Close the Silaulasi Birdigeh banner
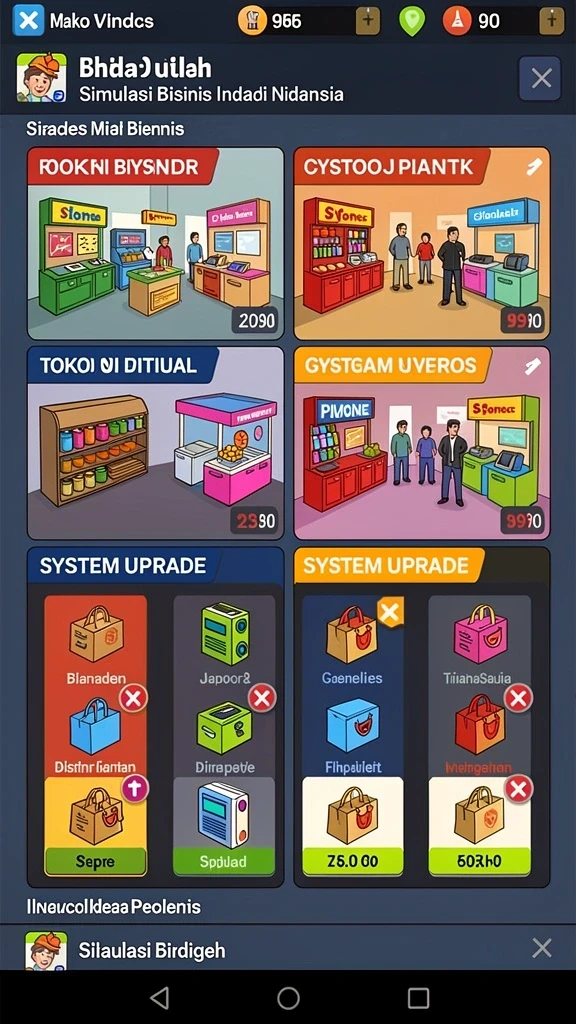Image resolution: width=576 pixels, height=1024 pixels. pos(541,948)
